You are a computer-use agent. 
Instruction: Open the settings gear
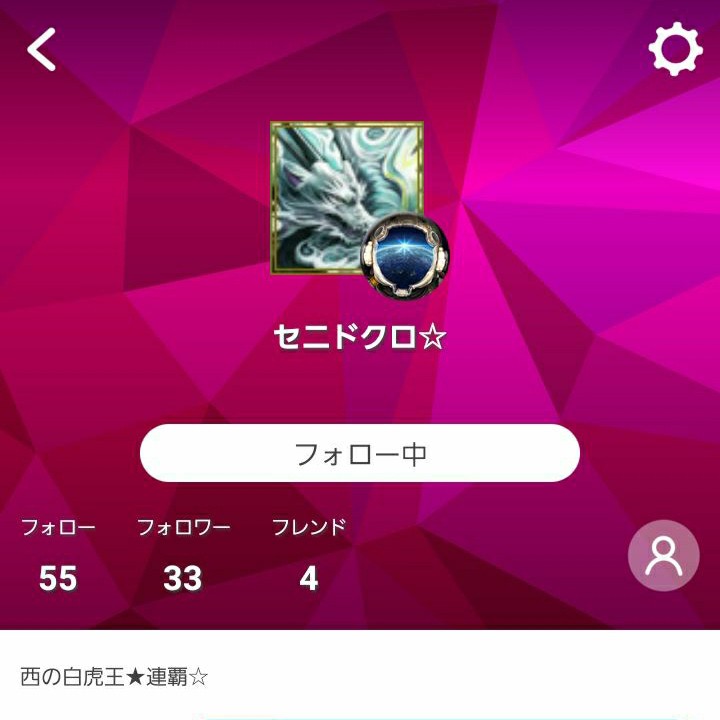pyautogui.click(x=676, y=49)
